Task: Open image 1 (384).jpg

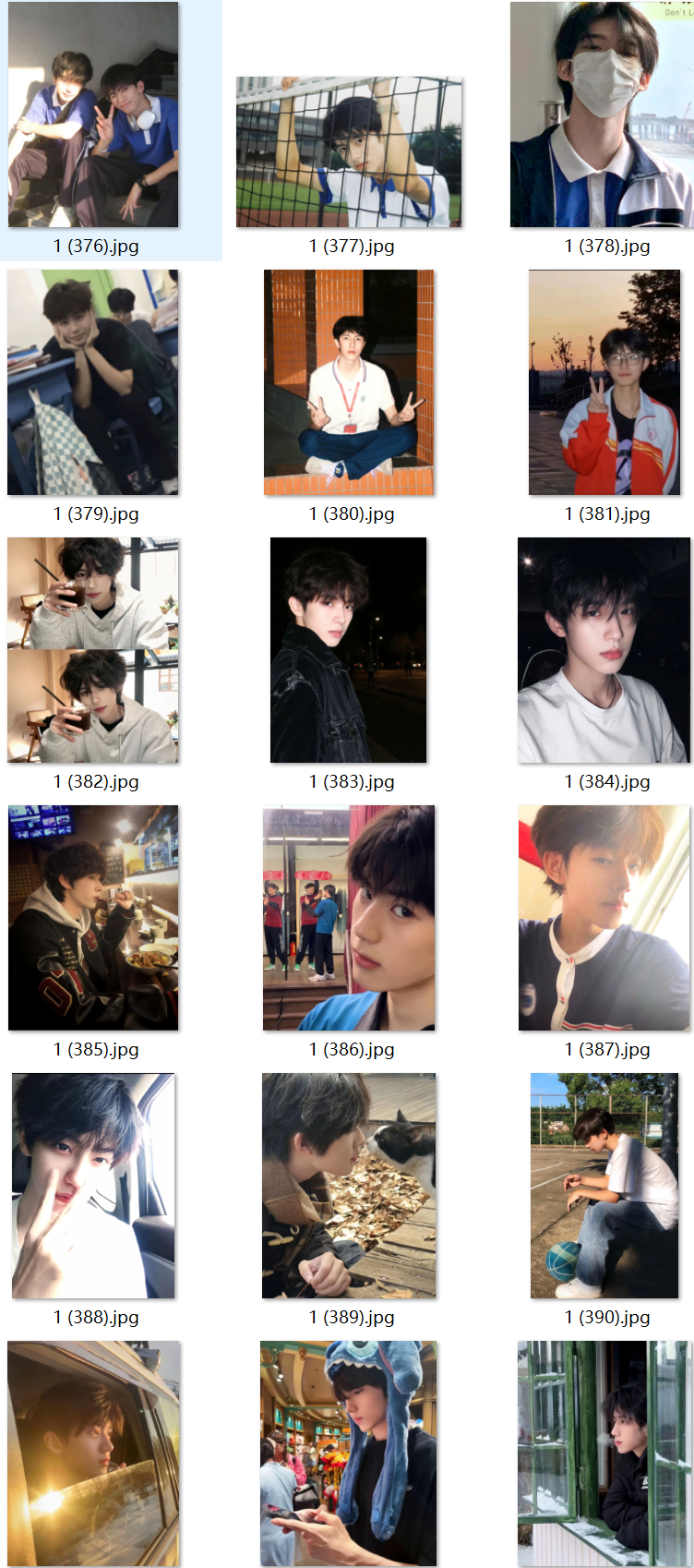Action: pyautogui.click(x=604, y=650)
